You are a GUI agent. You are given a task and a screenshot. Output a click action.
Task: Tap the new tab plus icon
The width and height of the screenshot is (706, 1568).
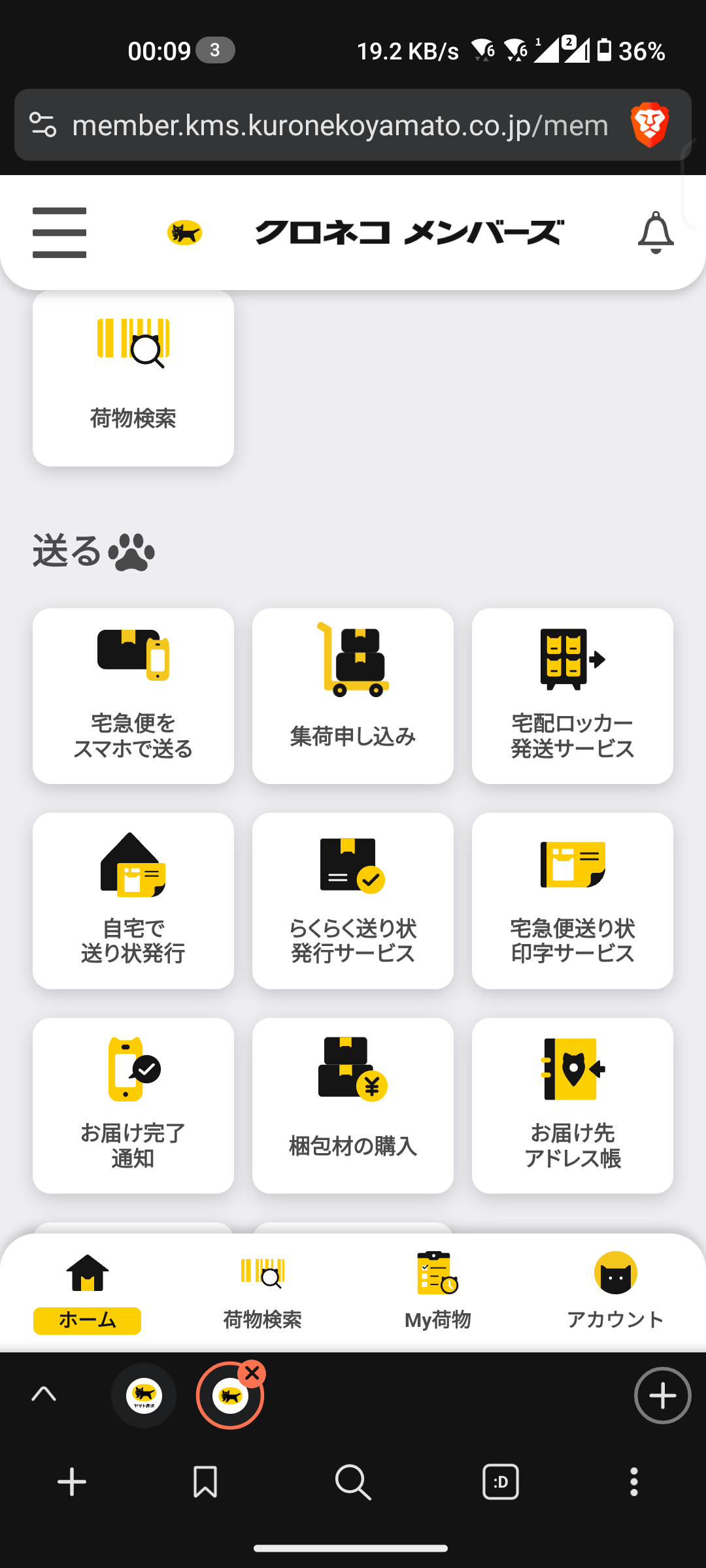[x=662, y=1396]
